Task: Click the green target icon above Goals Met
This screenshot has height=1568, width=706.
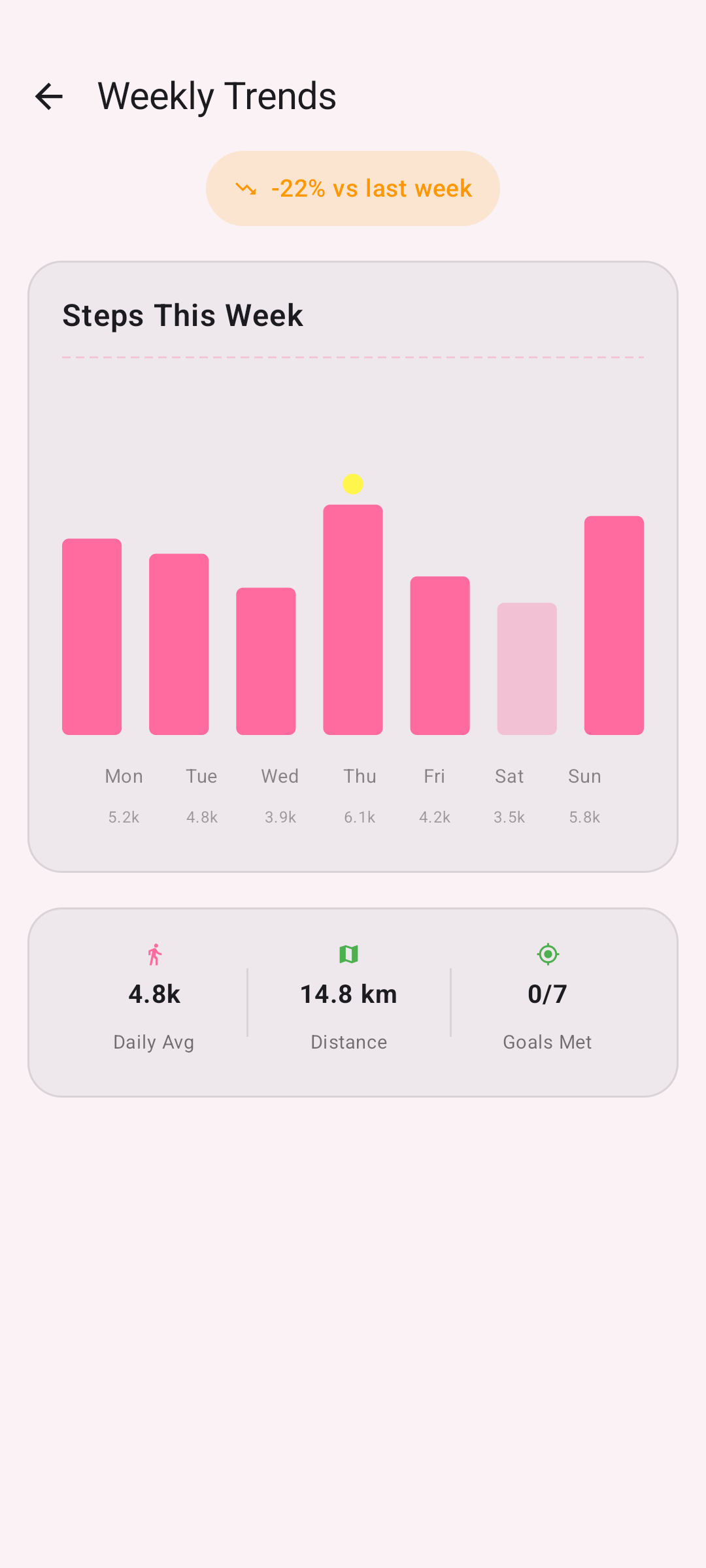Action: coord(547,954)
